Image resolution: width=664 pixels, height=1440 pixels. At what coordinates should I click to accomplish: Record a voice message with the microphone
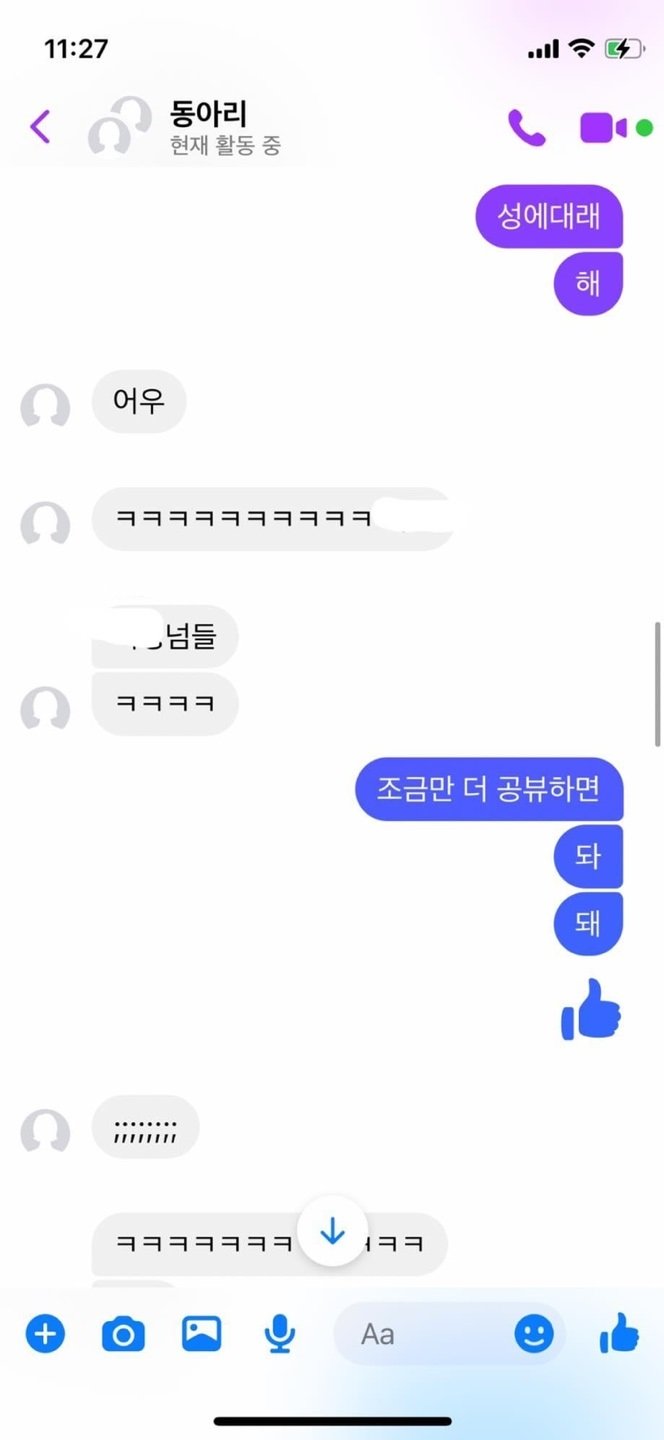pyautogui.click(x=280, y=1334)
